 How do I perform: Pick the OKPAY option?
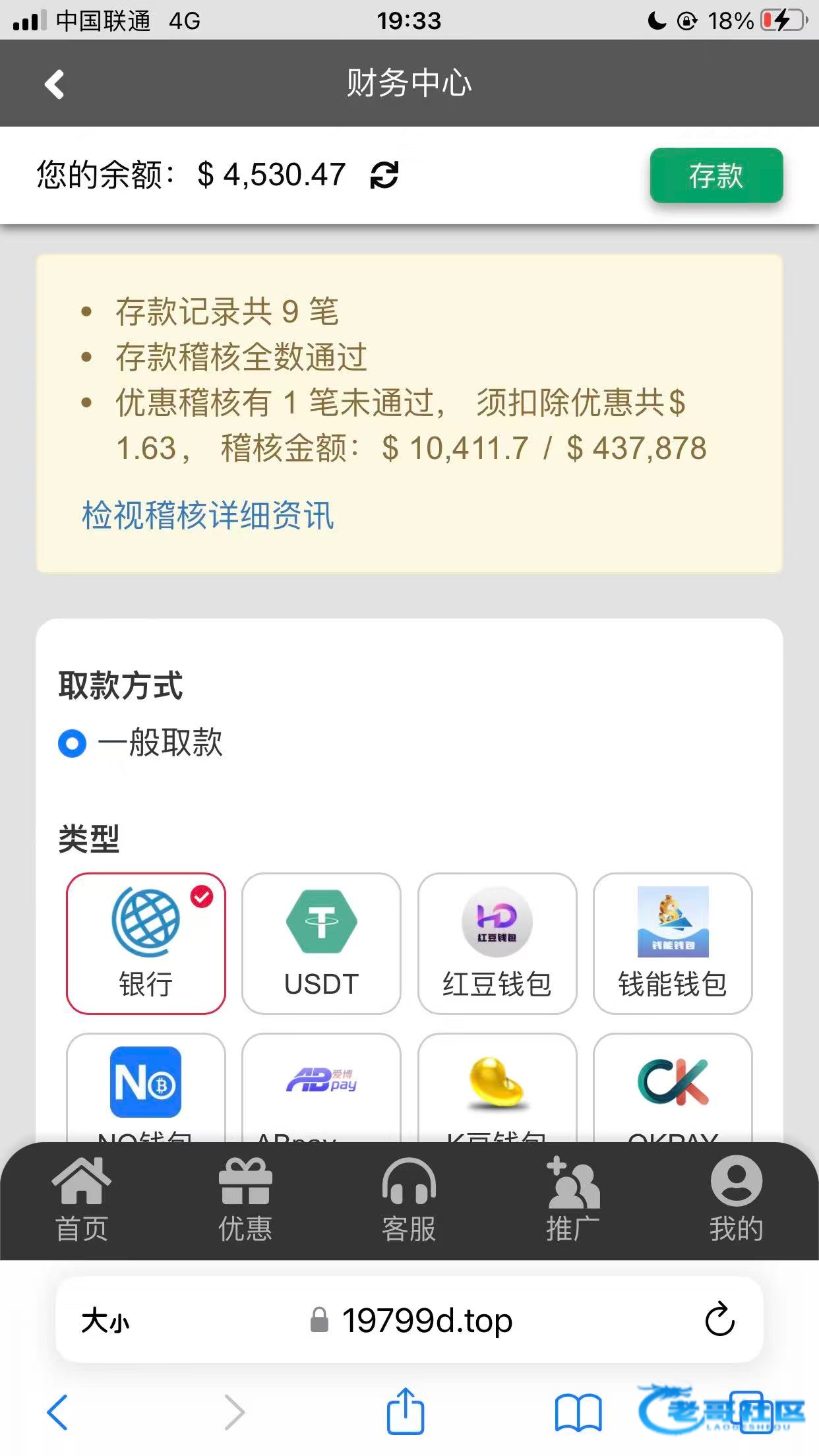coord(673,1088)
